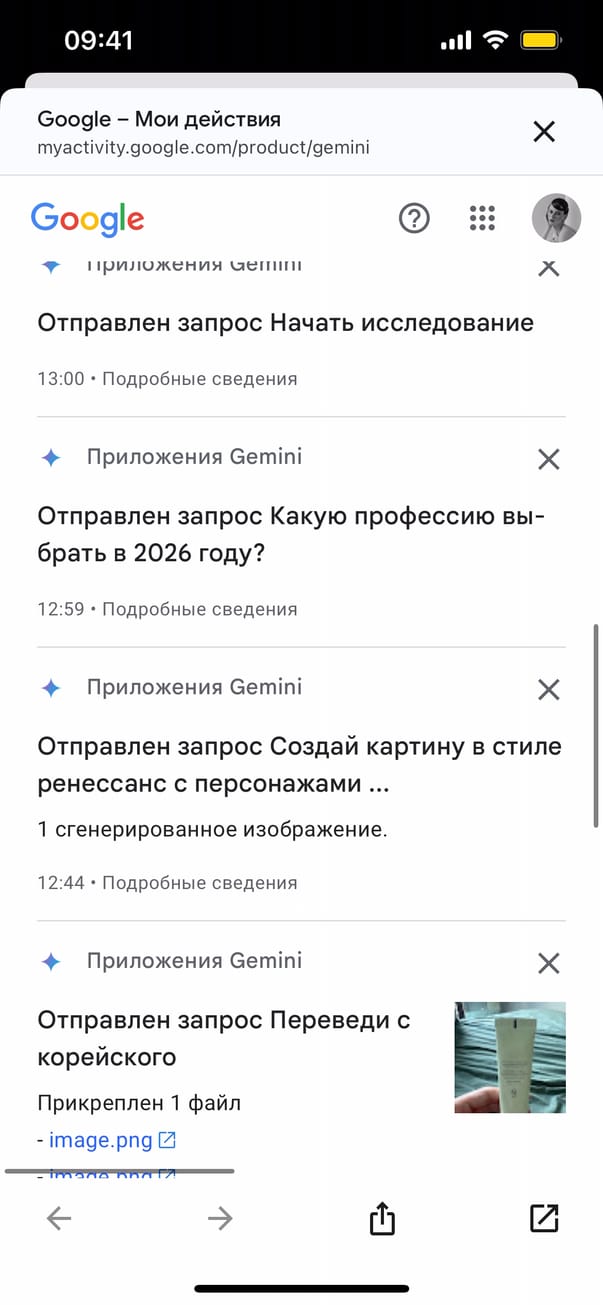Open page in external browser
The height and width of the screenshot is (1305, 603).
543,1218
